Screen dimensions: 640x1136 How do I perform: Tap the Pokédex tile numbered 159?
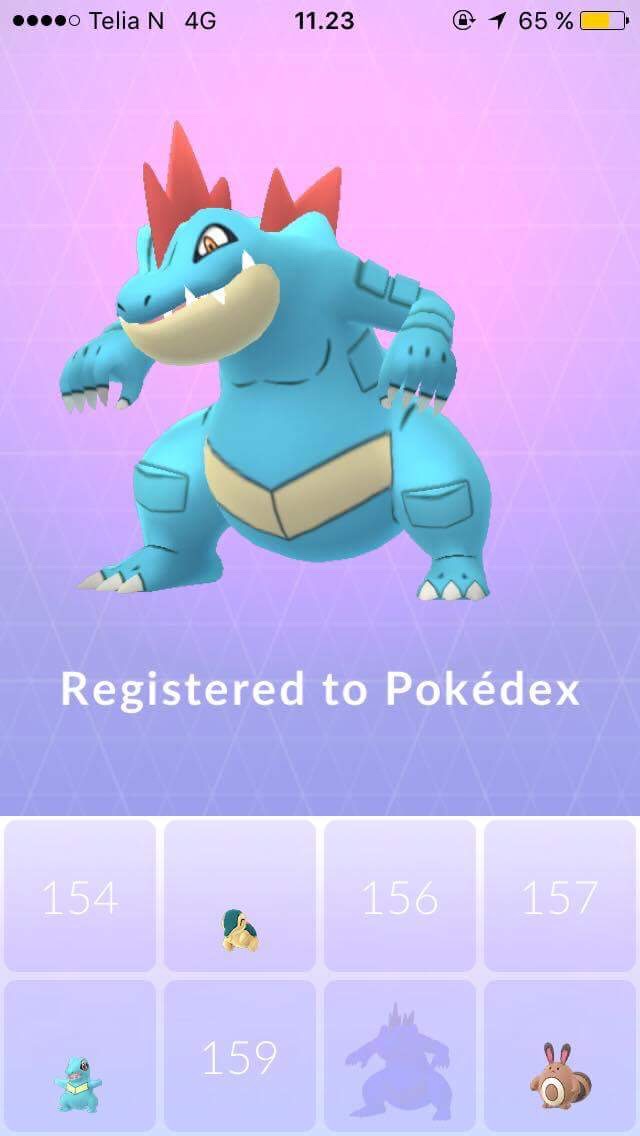[240, 1057]
